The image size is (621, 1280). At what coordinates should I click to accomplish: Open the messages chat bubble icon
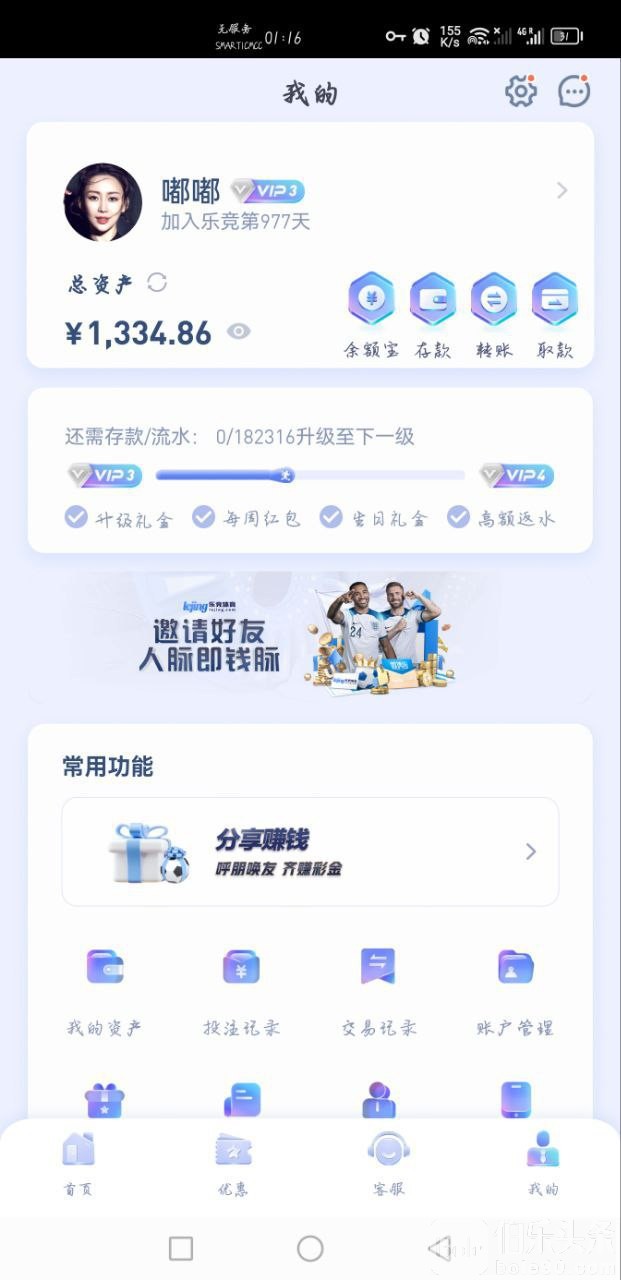pos(574,92)
